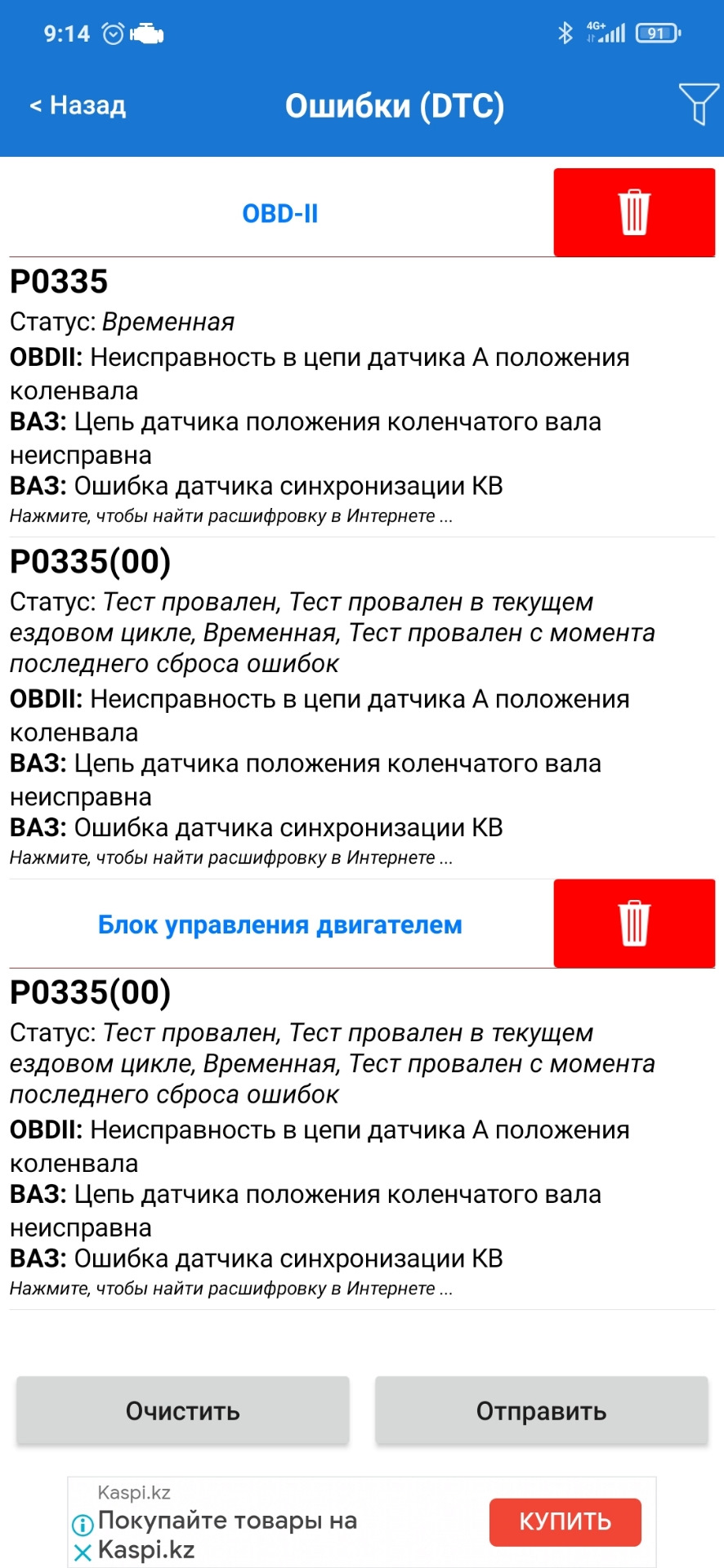Close the Kaspi.kz ad banner
The image size is (724, 1568).
[83, 1552]
